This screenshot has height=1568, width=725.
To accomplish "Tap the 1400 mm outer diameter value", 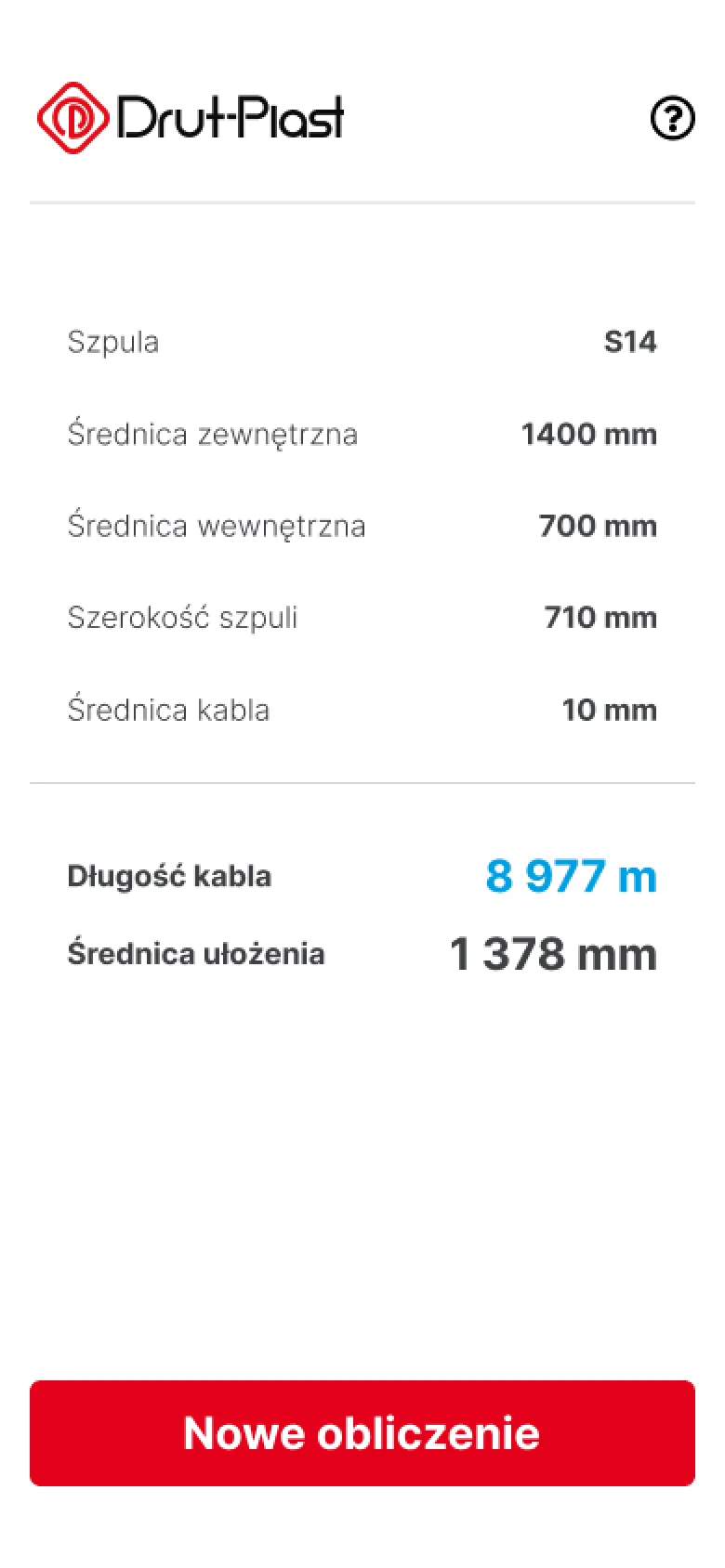I will [588, 434].
